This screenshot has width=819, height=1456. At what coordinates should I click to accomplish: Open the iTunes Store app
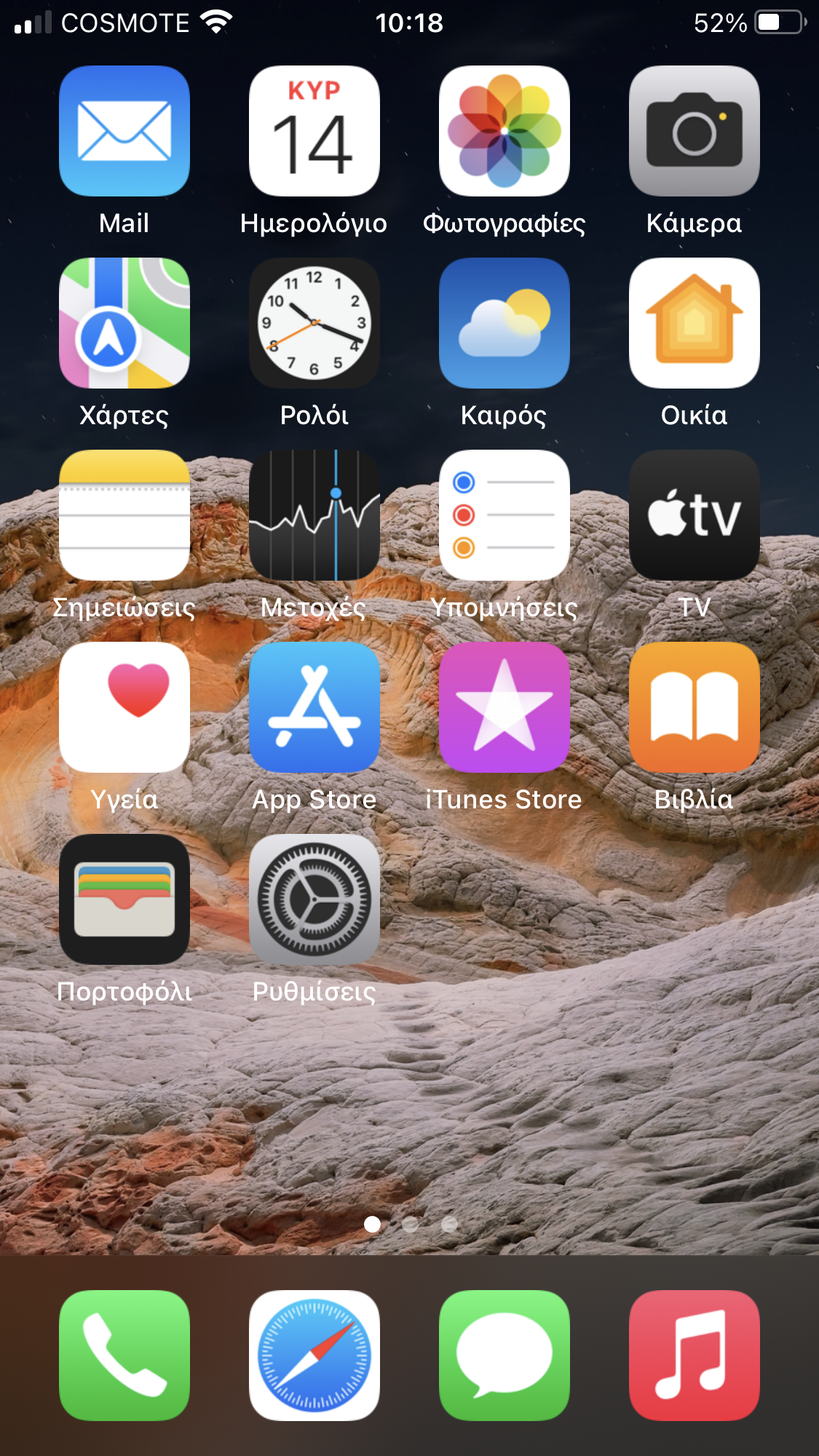(x=505, y=707)
